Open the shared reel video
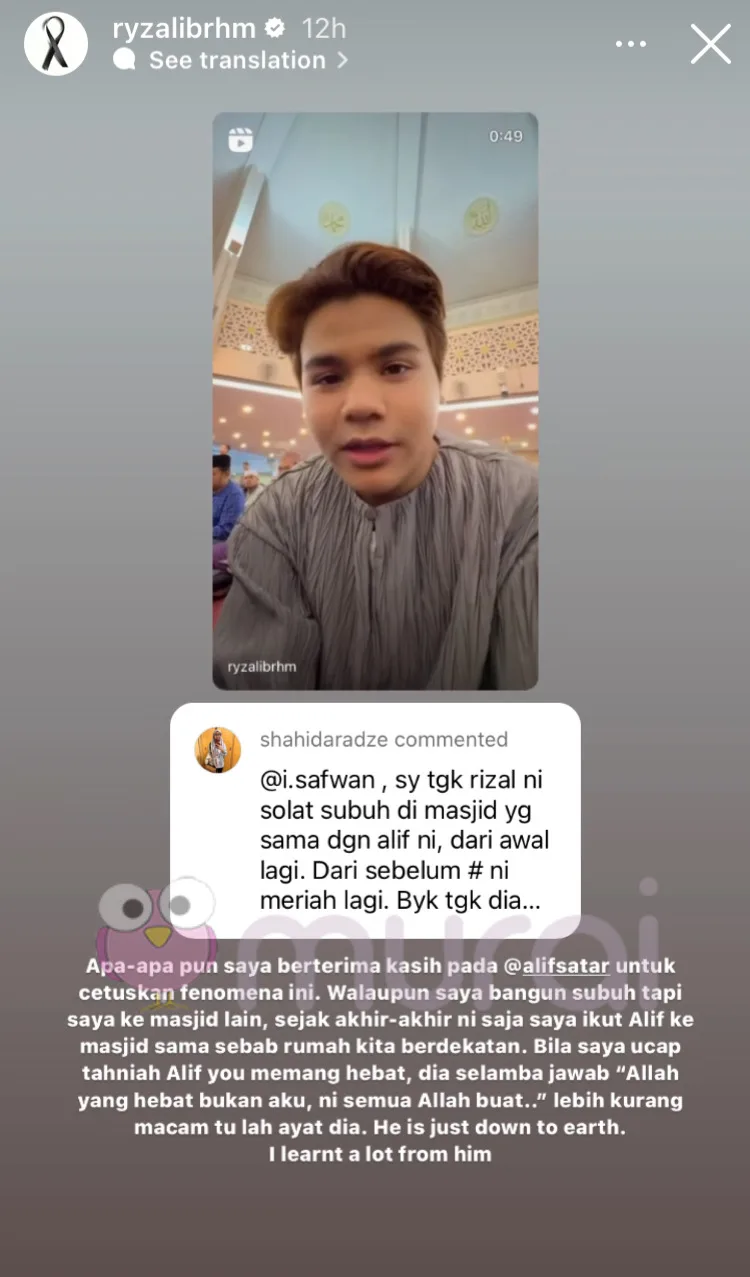This screenshot has width=750, height=1277. click(x=375, y=400)
